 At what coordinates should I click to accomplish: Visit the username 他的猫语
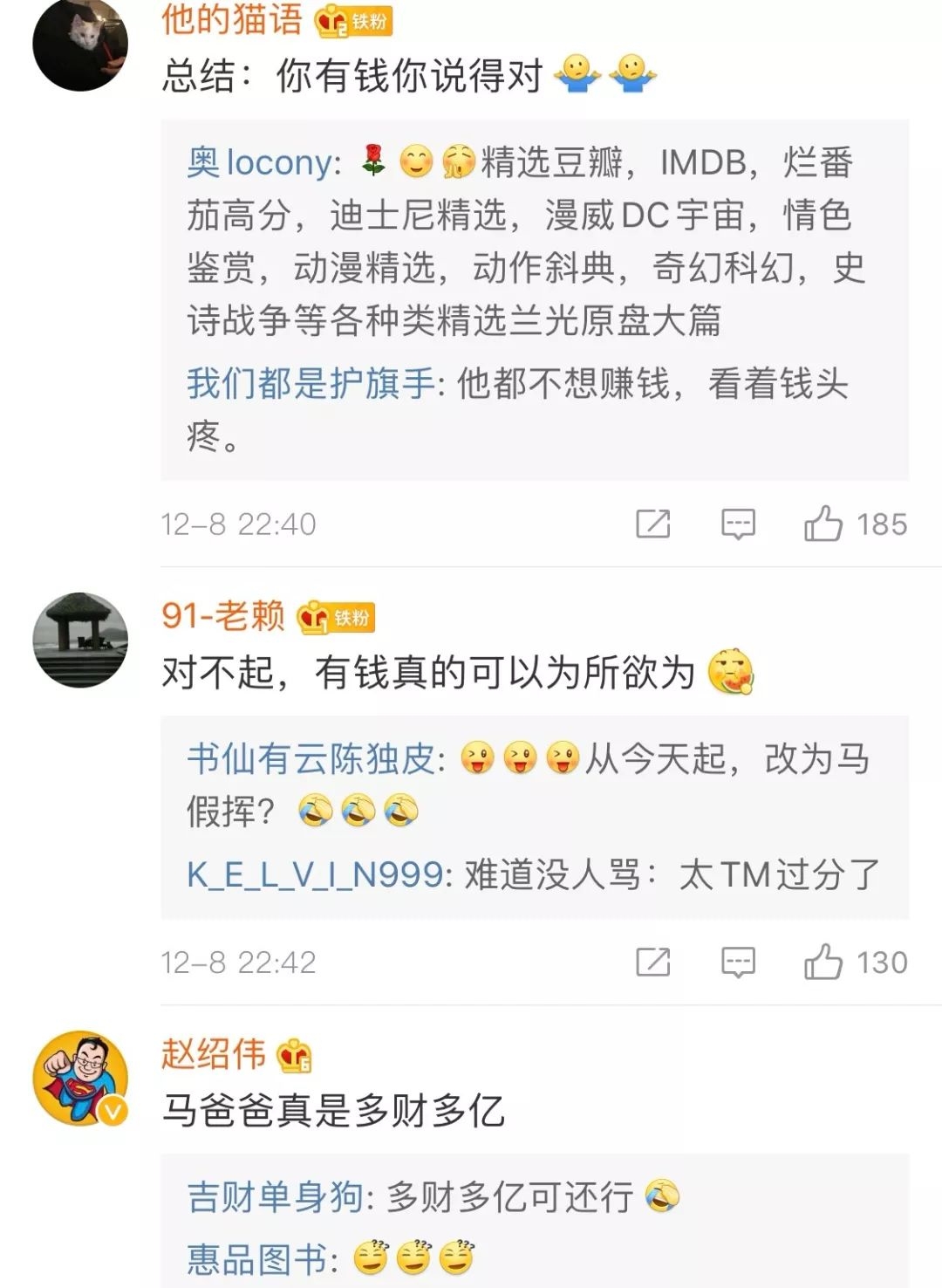pyautogui.click(x=231, y=19)
